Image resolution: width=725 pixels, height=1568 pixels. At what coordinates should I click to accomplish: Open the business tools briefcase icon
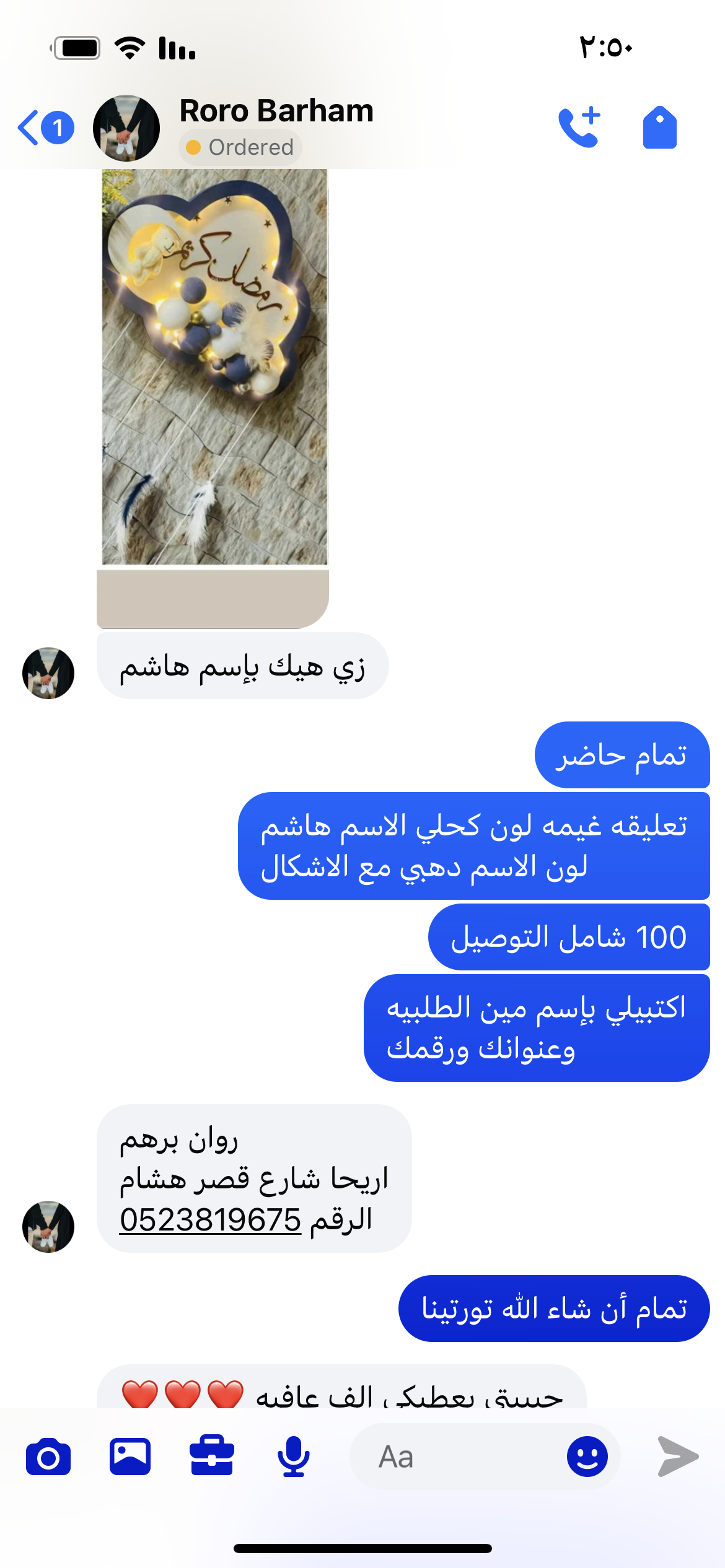[211, 1457]
